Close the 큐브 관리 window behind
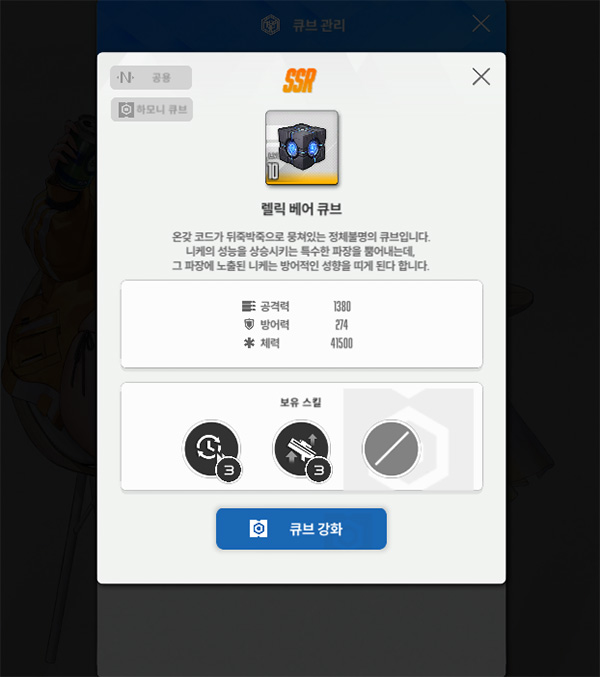The width and height of the screenshot is (600, 677). click(481, 24)
